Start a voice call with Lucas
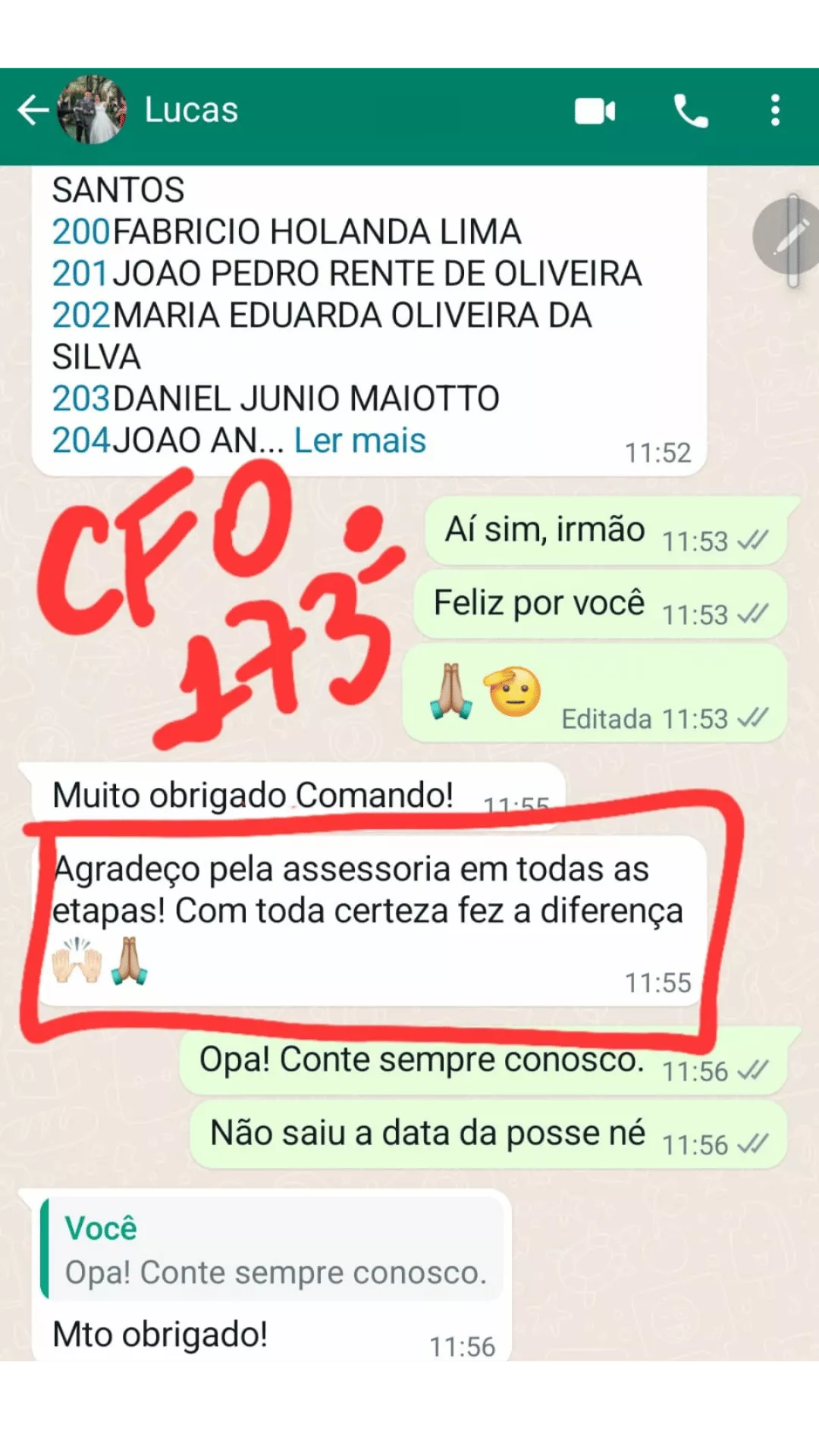Viewport: 819px width, 1456px height. (x=690, y=111)
